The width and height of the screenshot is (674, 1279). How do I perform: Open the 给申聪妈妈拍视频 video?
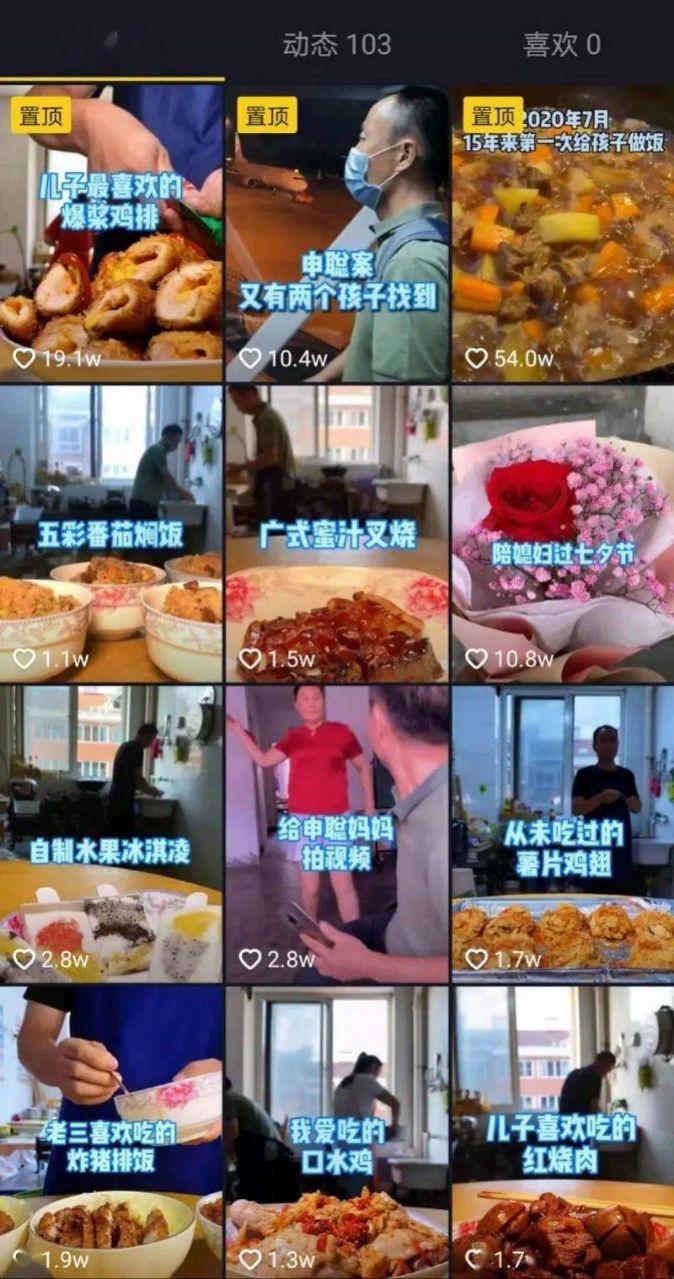[x=337, y=834]
